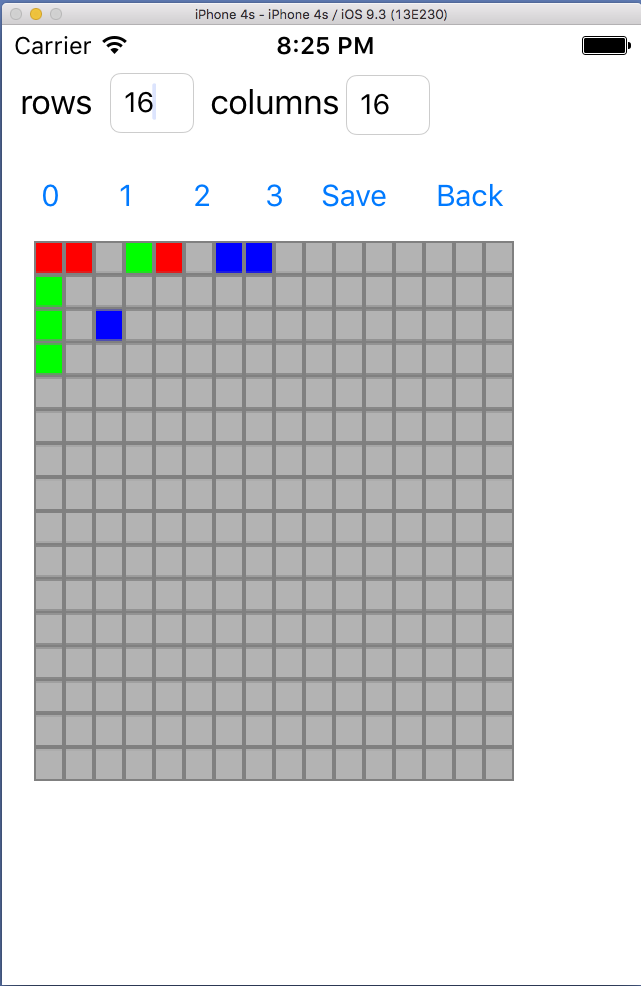Viewport: 641px width, 986px height.
Task: Save the current grid
Action: coord(353,196)
